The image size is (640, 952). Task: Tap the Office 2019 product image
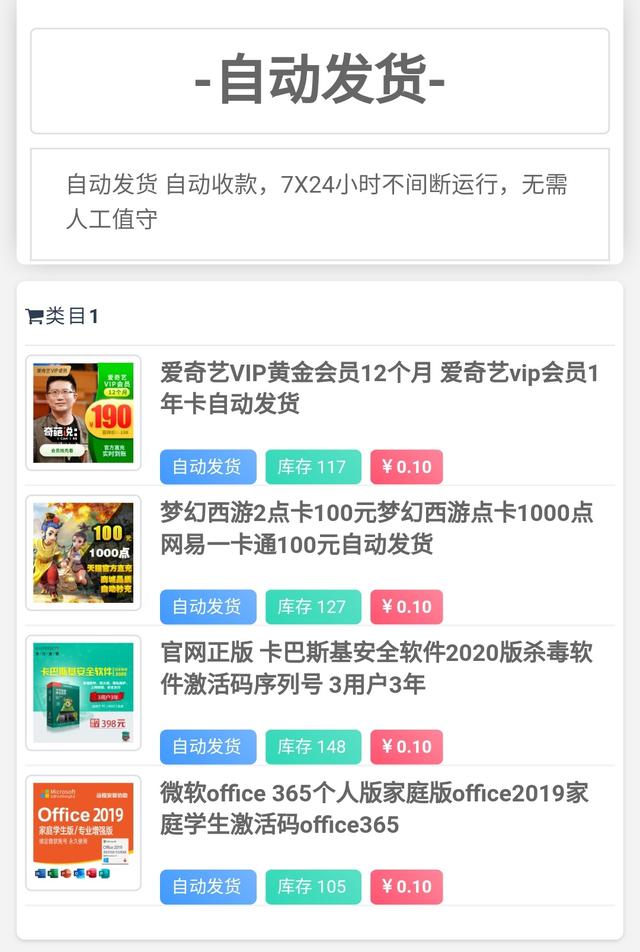point(83,833)
